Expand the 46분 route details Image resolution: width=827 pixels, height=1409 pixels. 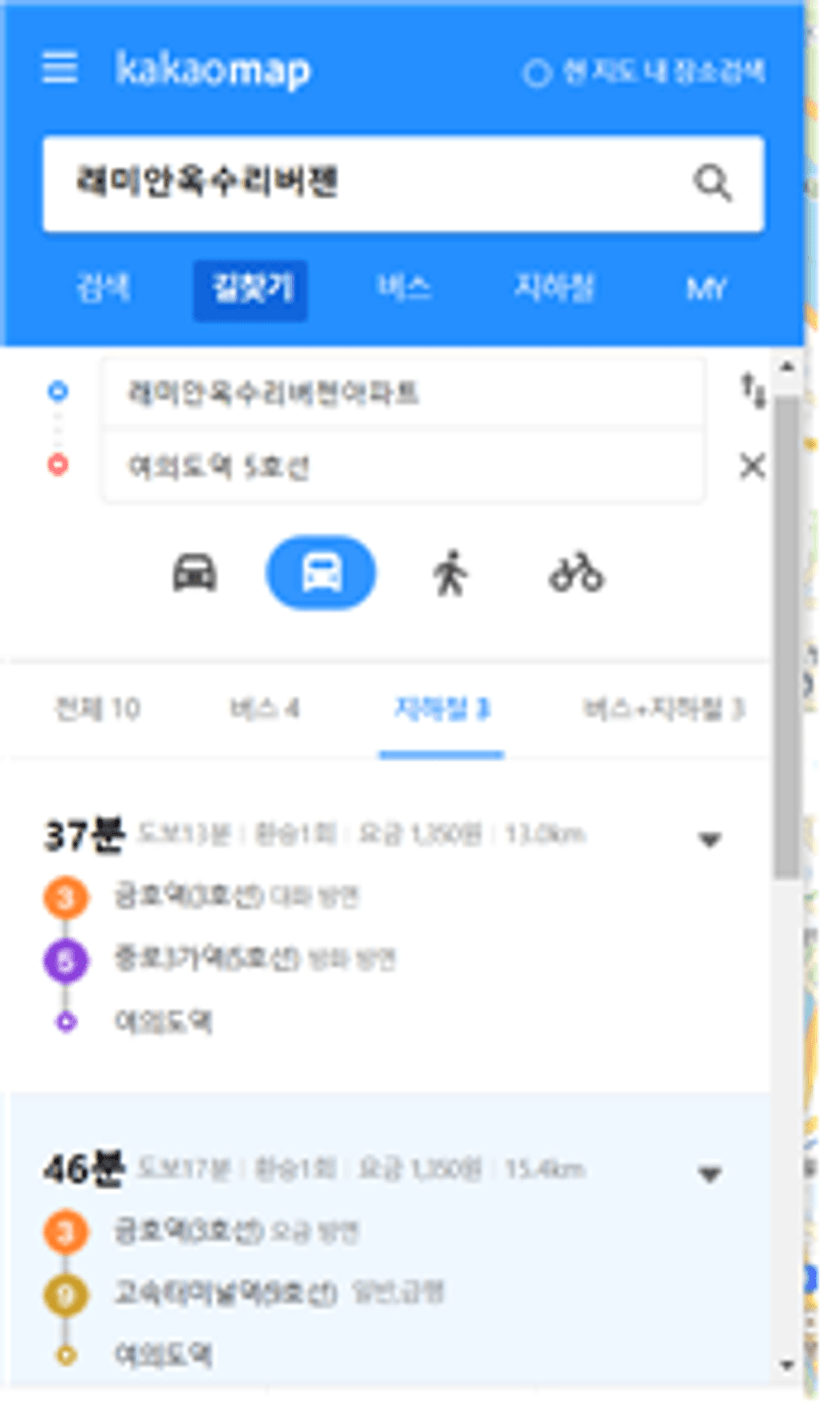click(710, 1175)
